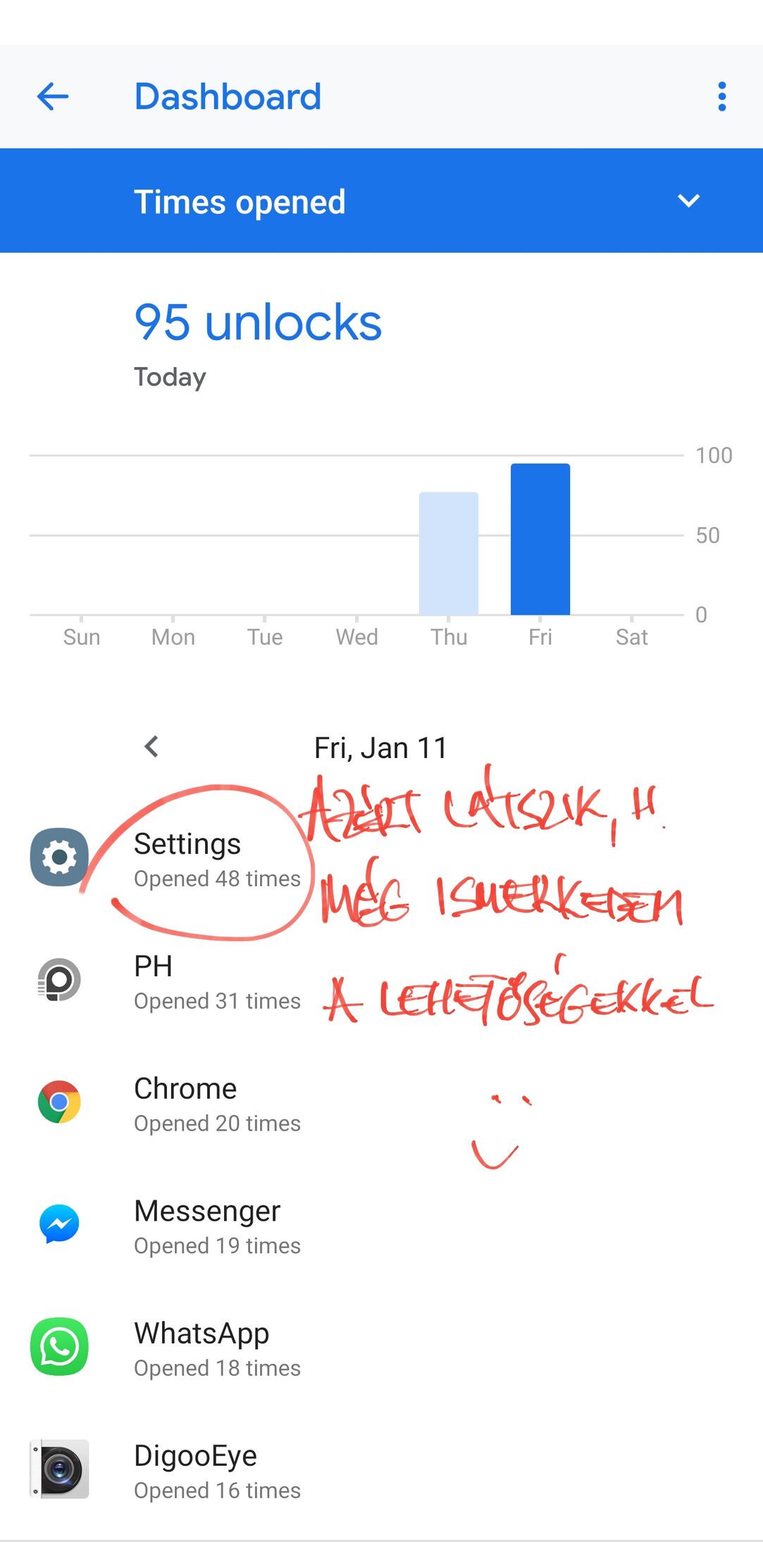Screen dimensions: 763x1568
Task: View Chrome usage details
Action: tap(381, 1102)
